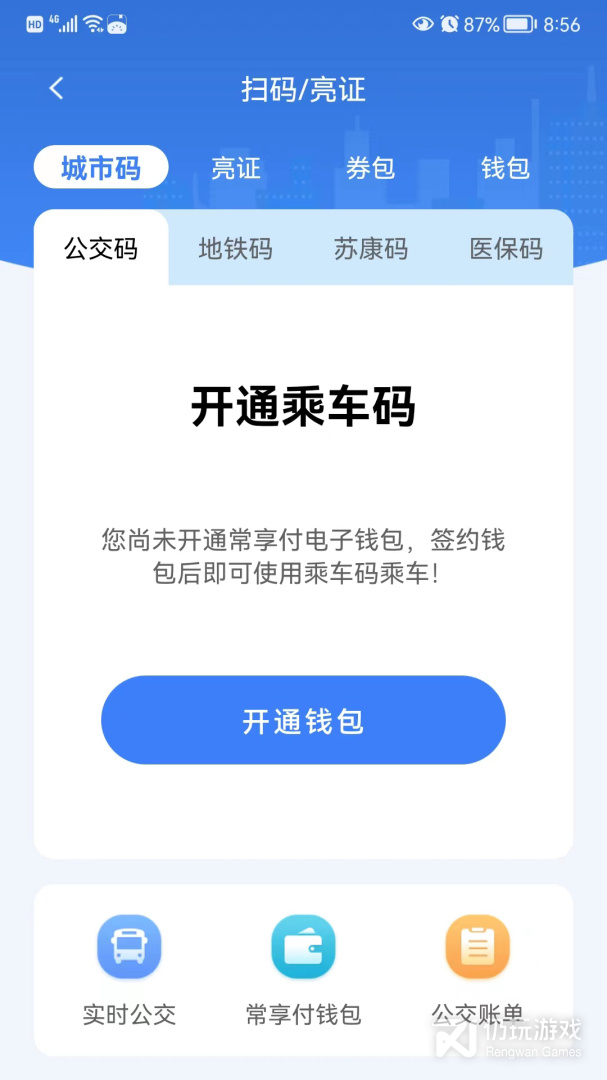Open 实时公交 shortcut

[130, 970]
